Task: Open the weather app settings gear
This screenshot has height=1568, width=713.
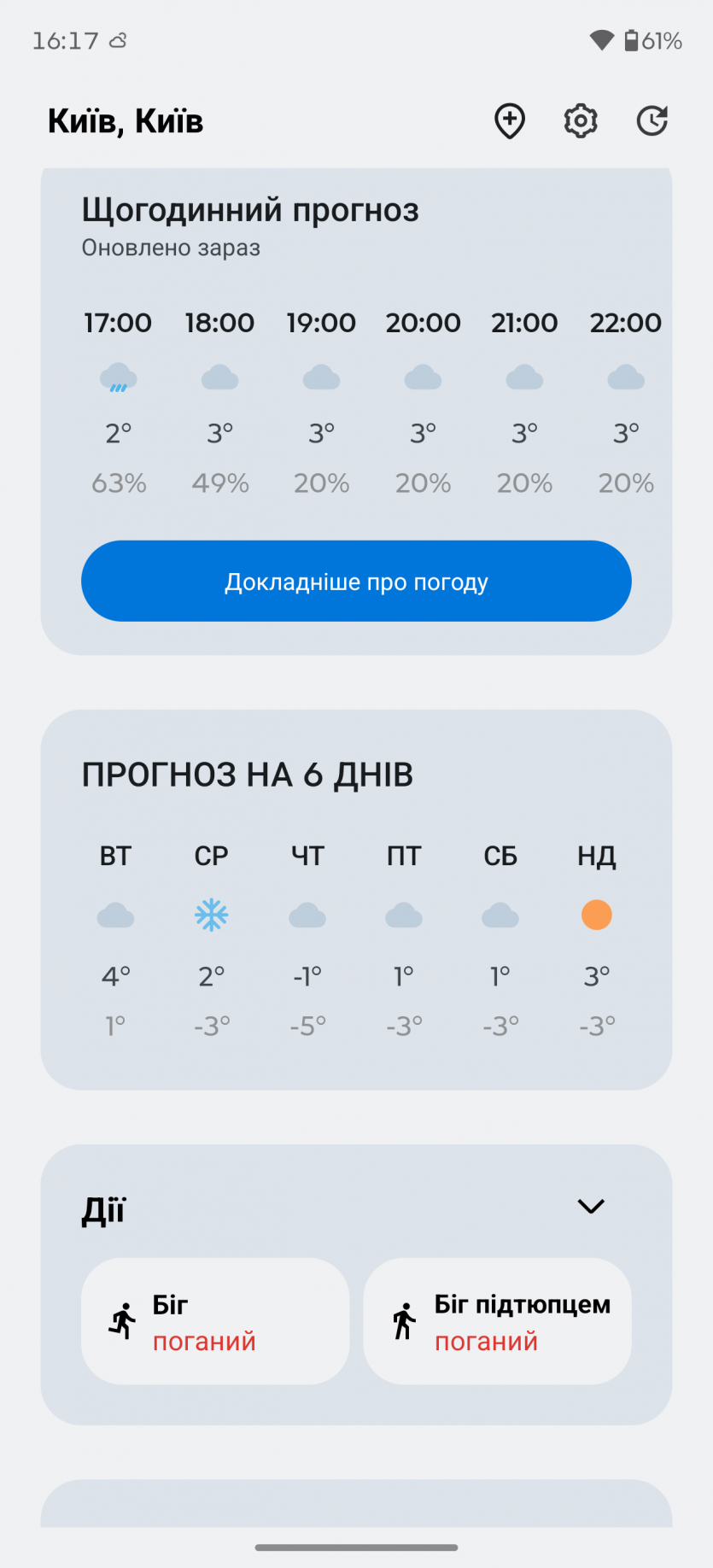Action: (581, 121)
